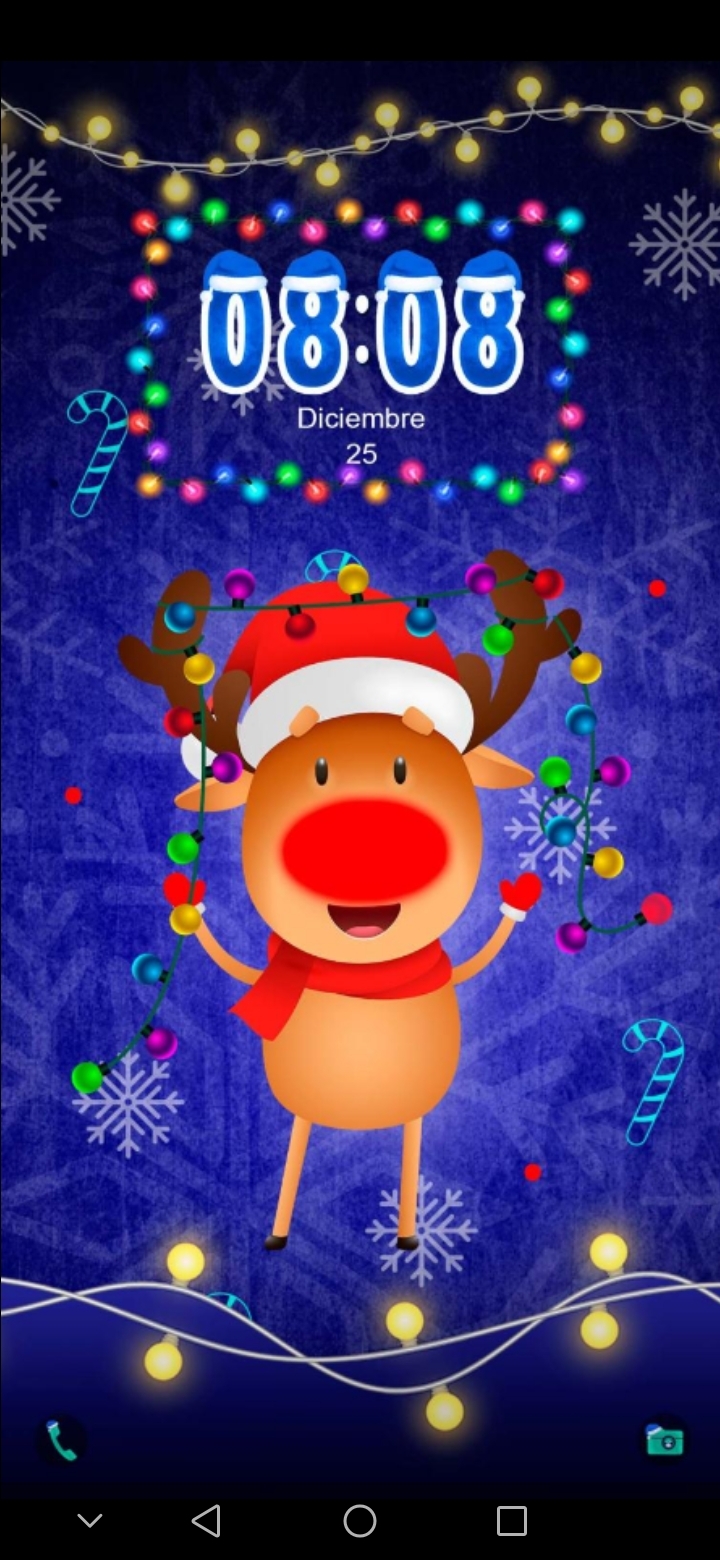Open the phone shortcut on lock screen
Image resolution: width=720 pixels, height=1560 pixels.
point(62,1441)
